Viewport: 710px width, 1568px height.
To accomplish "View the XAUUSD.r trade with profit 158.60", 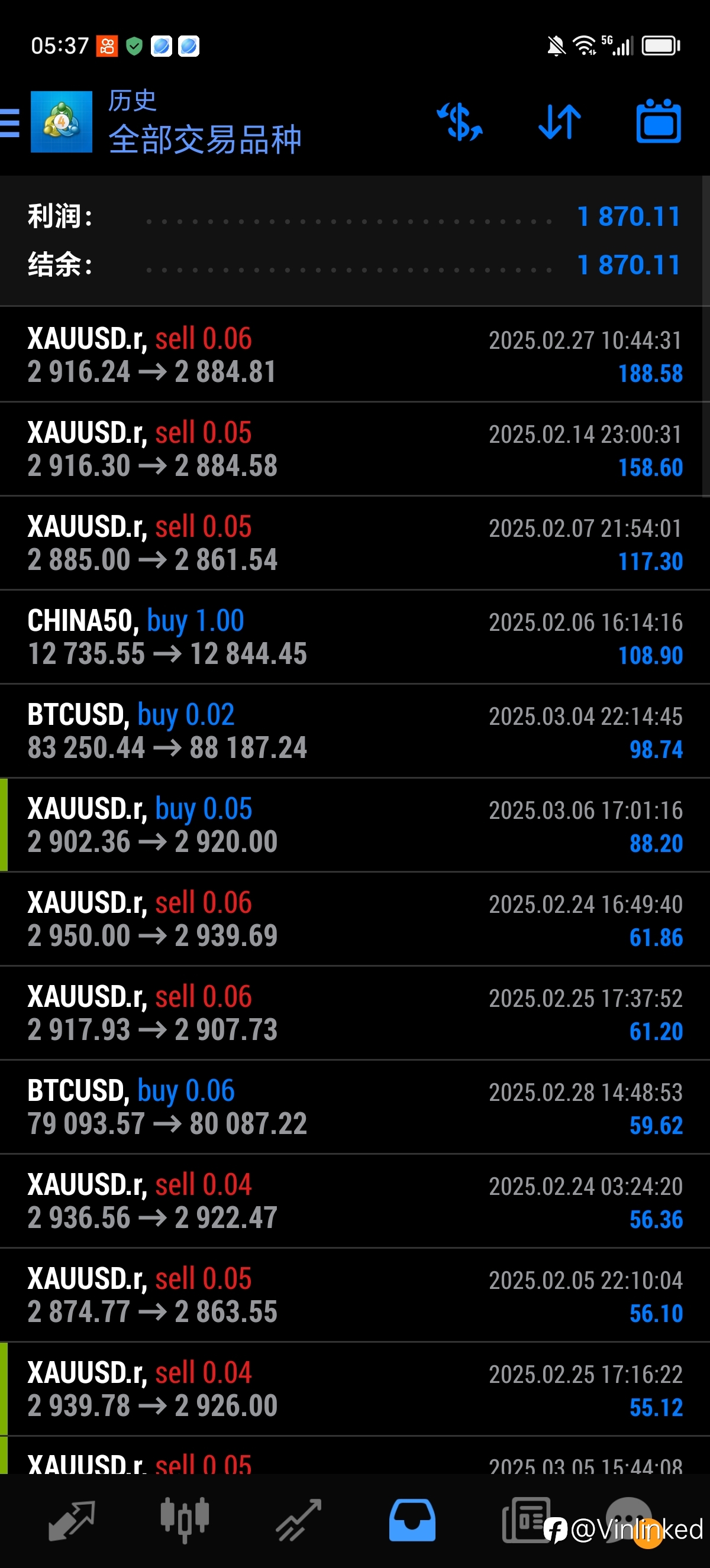I will 355,449.
